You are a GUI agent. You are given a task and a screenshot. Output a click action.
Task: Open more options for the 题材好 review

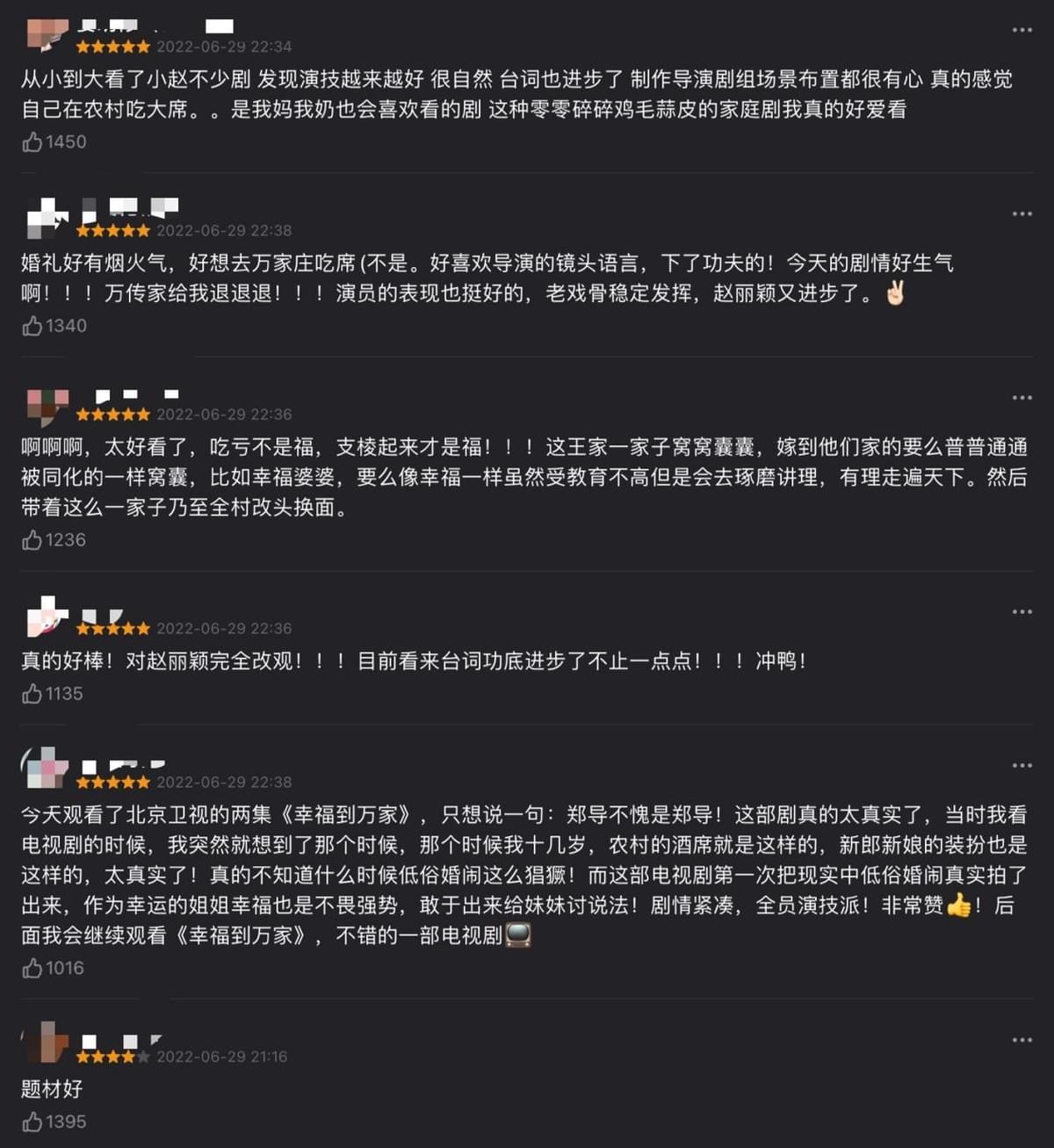(1022, 1039)
